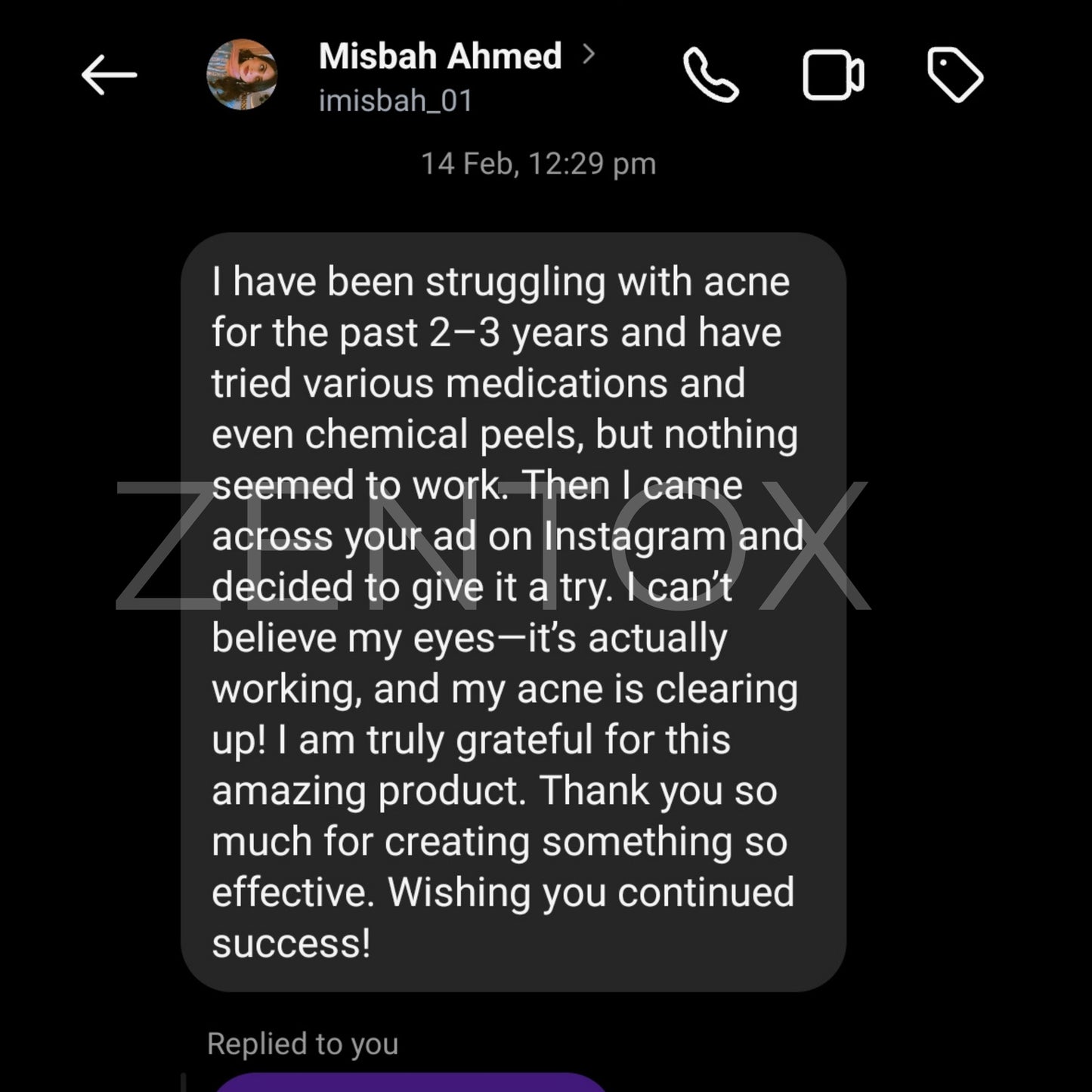Go back to the message list
The width and height of the screenshot is (1092, 1092).
point(109,75)
